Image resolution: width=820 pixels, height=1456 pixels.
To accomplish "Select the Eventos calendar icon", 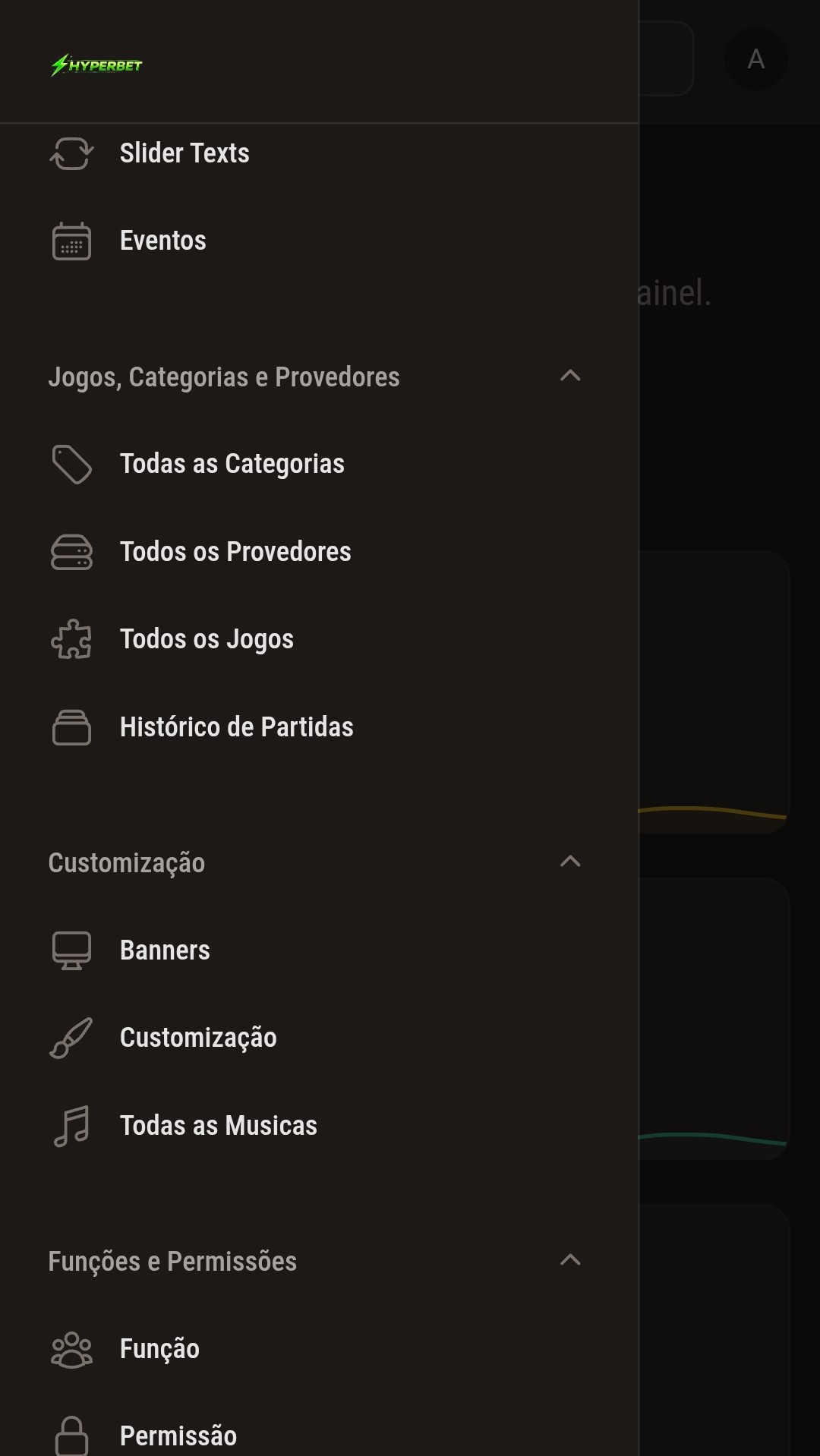I will click(x=71, y=241).
